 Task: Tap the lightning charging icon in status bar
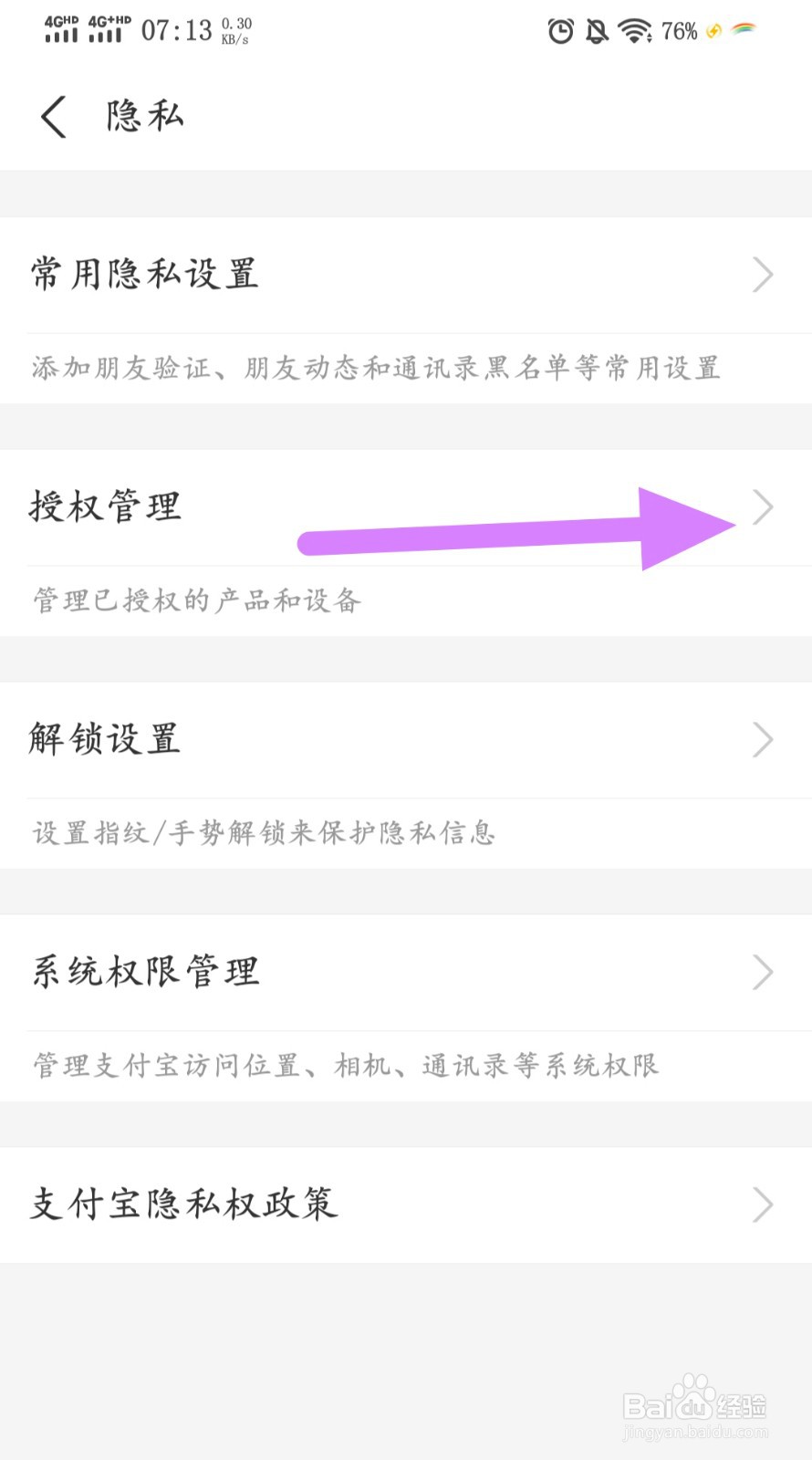point(714,31)
